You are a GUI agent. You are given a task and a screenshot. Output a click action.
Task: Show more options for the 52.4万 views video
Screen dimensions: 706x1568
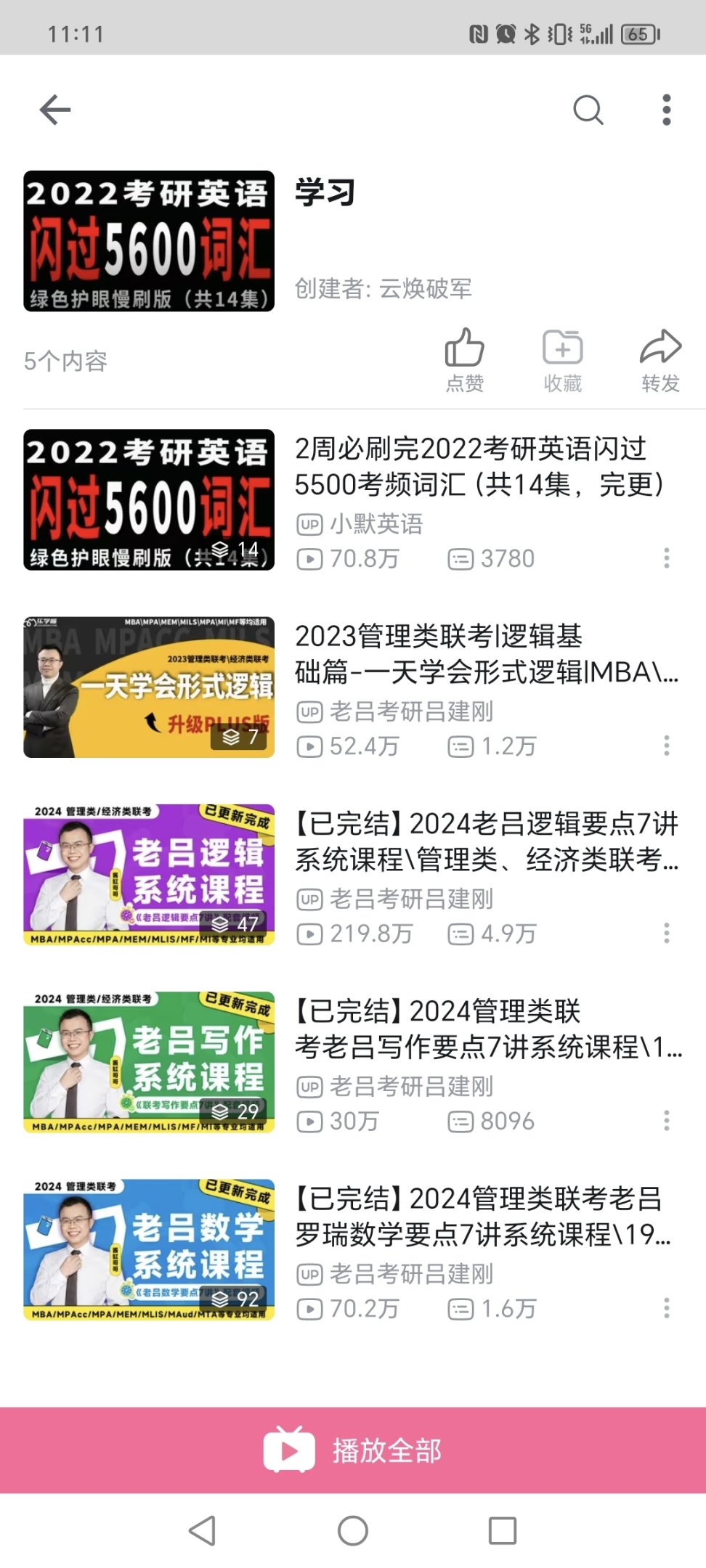666,746
